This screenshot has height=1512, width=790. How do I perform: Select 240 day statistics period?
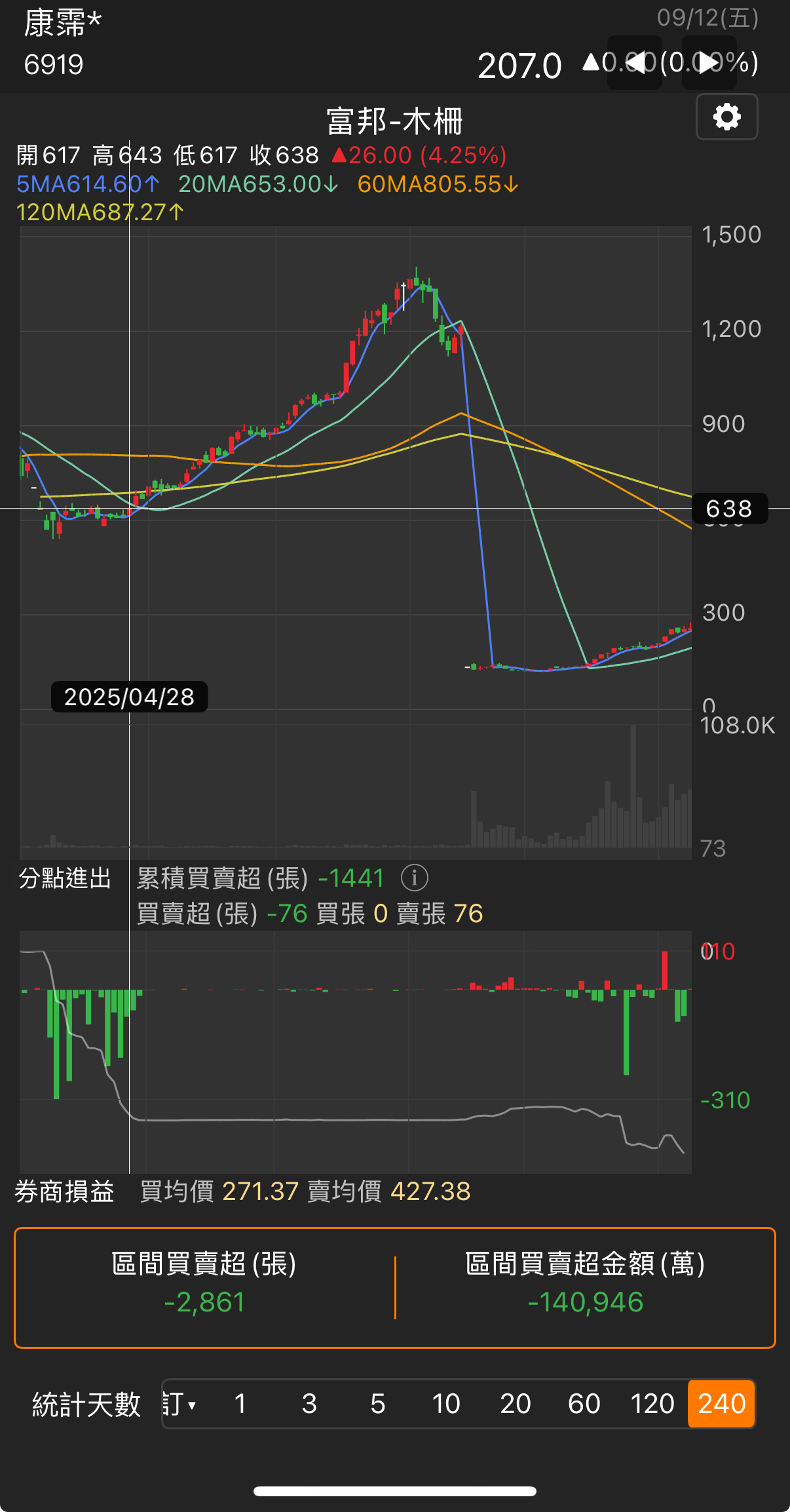pos(721,1404)
